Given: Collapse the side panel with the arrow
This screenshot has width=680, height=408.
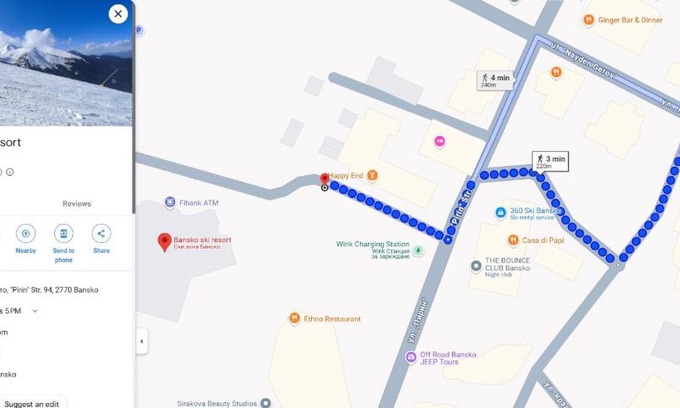Looking at the screenshot, I should (141, 341).
